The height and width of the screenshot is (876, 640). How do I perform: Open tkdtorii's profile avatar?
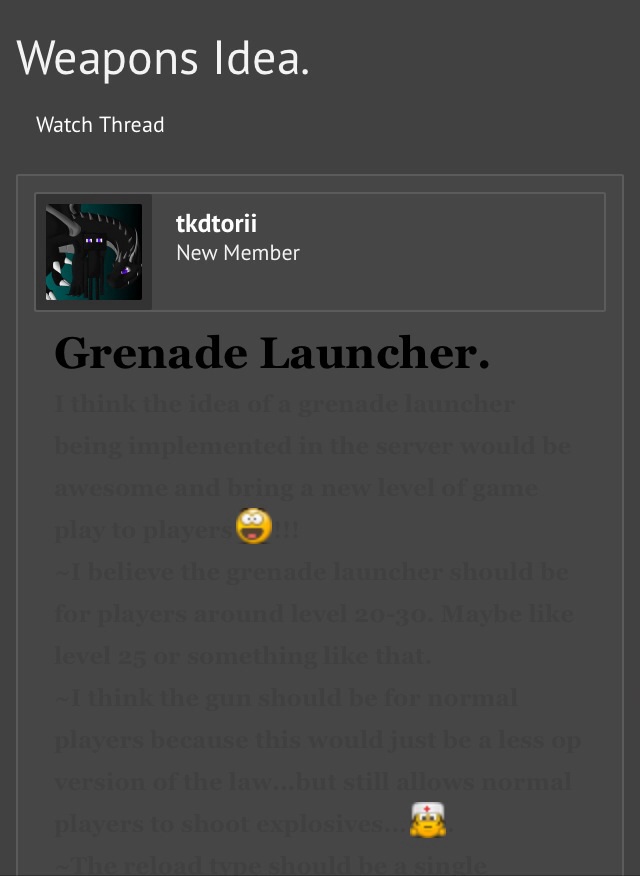pos(94,252)
